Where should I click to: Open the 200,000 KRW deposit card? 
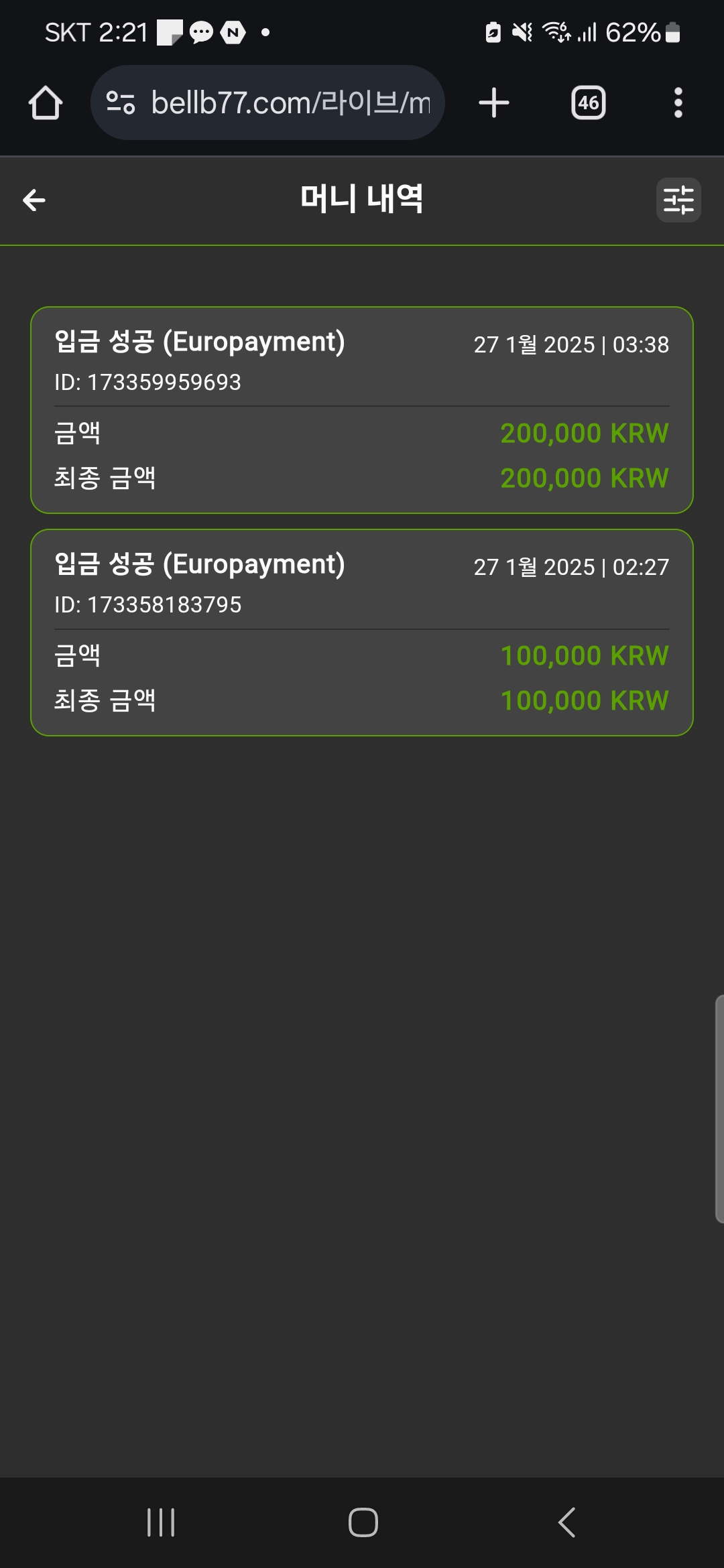coord(362,410)
